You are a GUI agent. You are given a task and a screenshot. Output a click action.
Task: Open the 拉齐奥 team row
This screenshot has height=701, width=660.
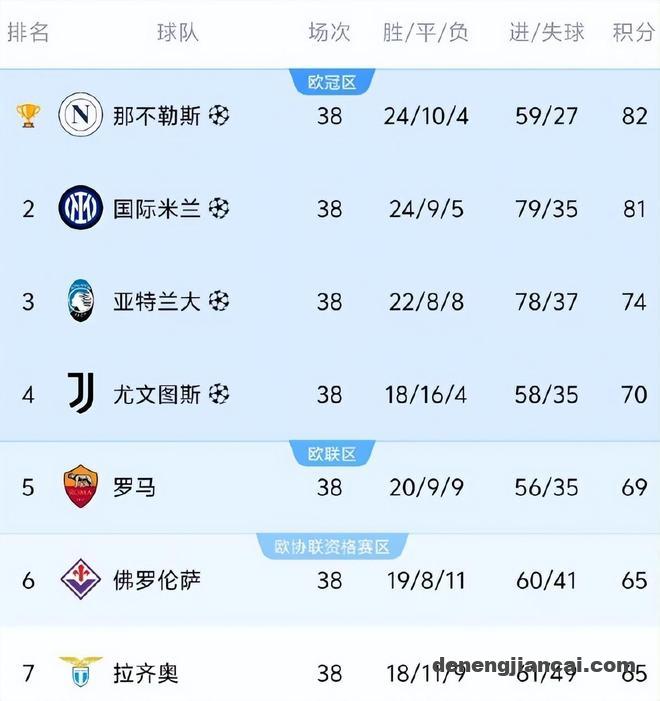point(145,672)
